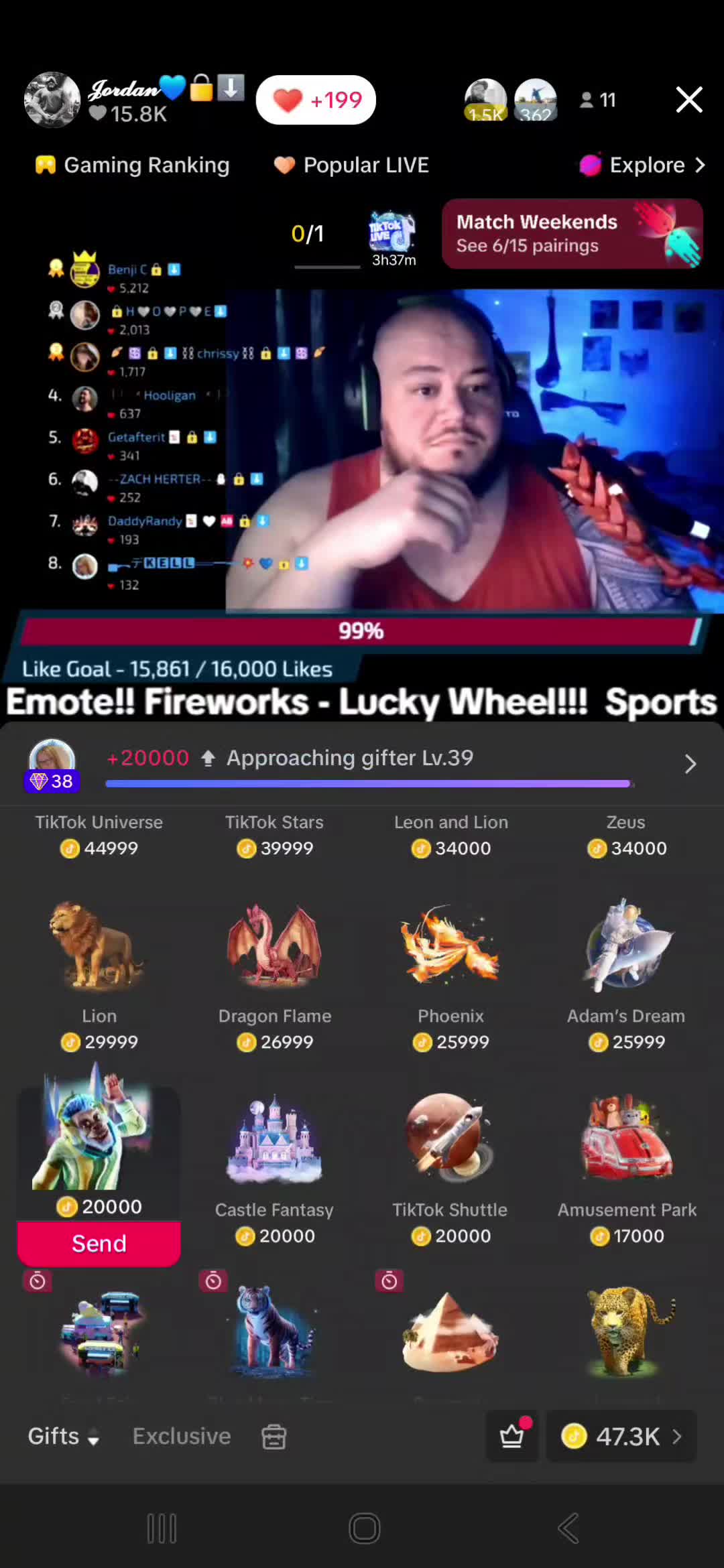Open the Explore section
Viewport: 724px width, 1568px height.
pos(642,165)
